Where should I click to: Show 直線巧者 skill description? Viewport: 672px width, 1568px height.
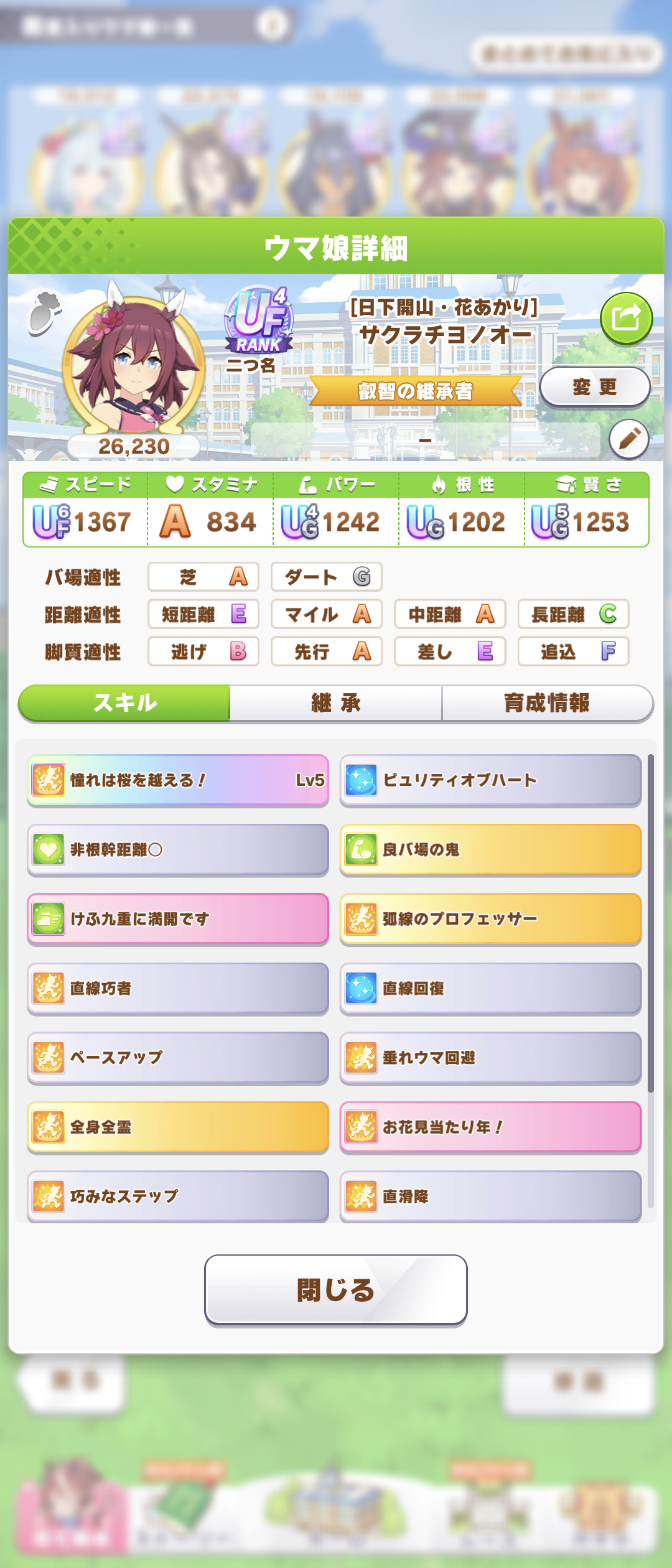(x=178, y=988)
